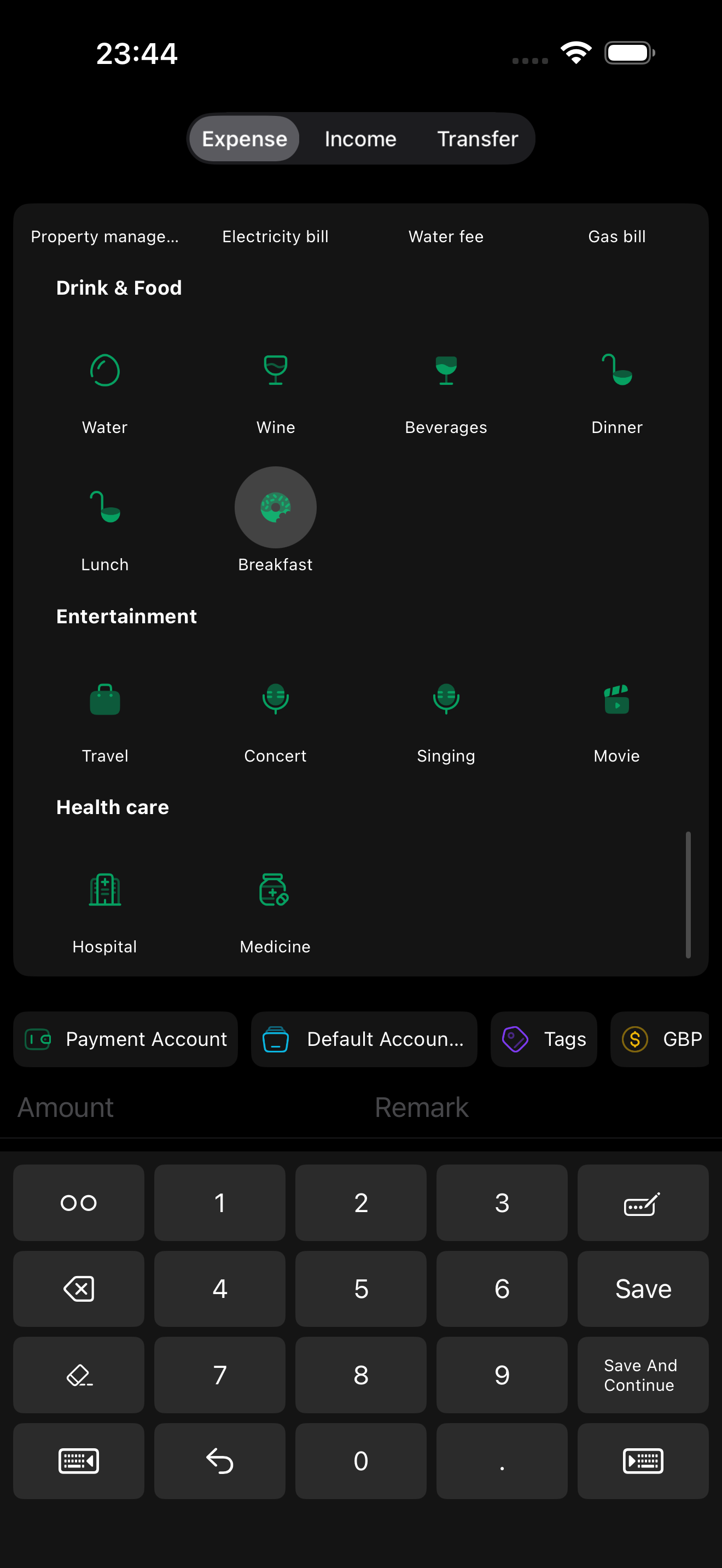
Task: Tap Save And Continue
Action: point(642,1374)
